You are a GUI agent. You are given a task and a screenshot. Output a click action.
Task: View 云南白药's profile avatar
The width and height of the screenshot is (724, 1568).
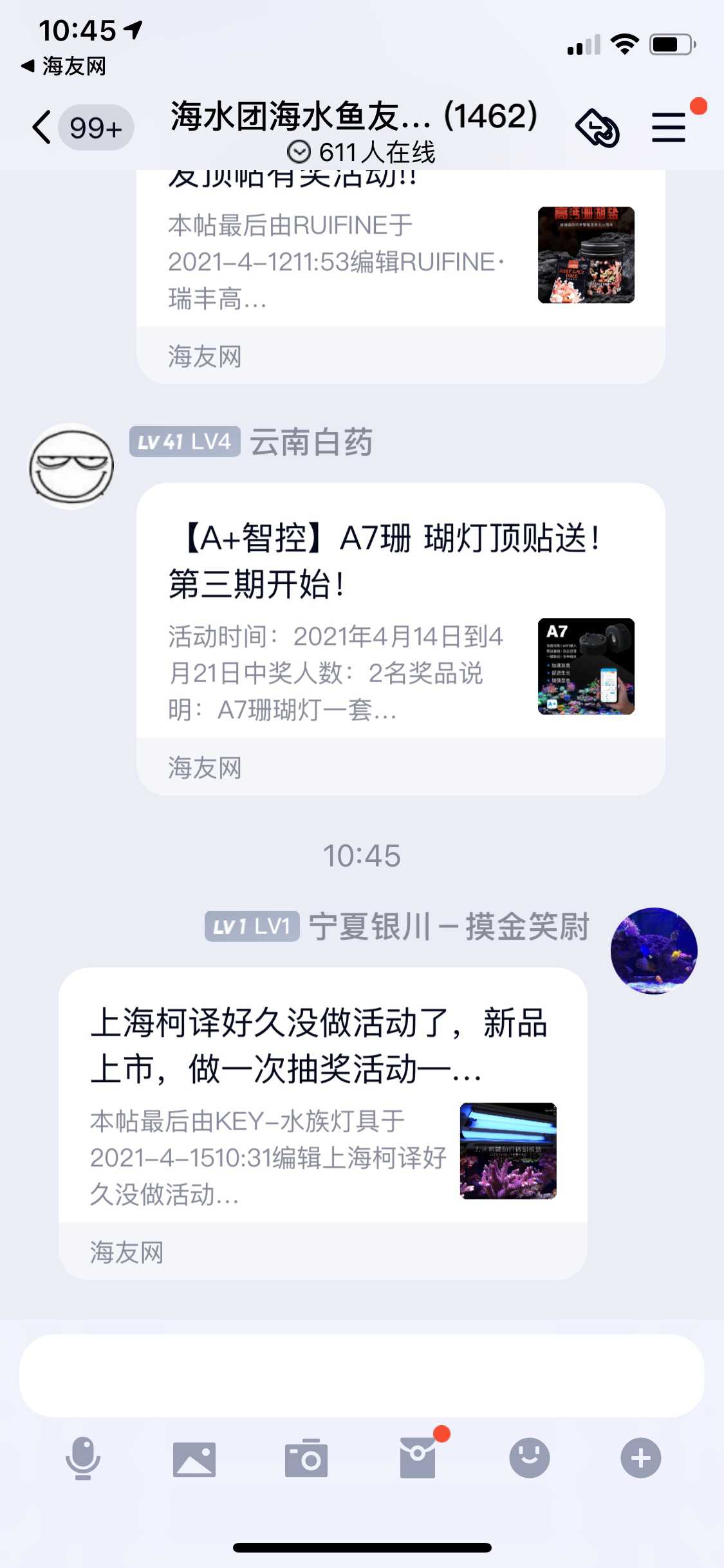(71, 466)
